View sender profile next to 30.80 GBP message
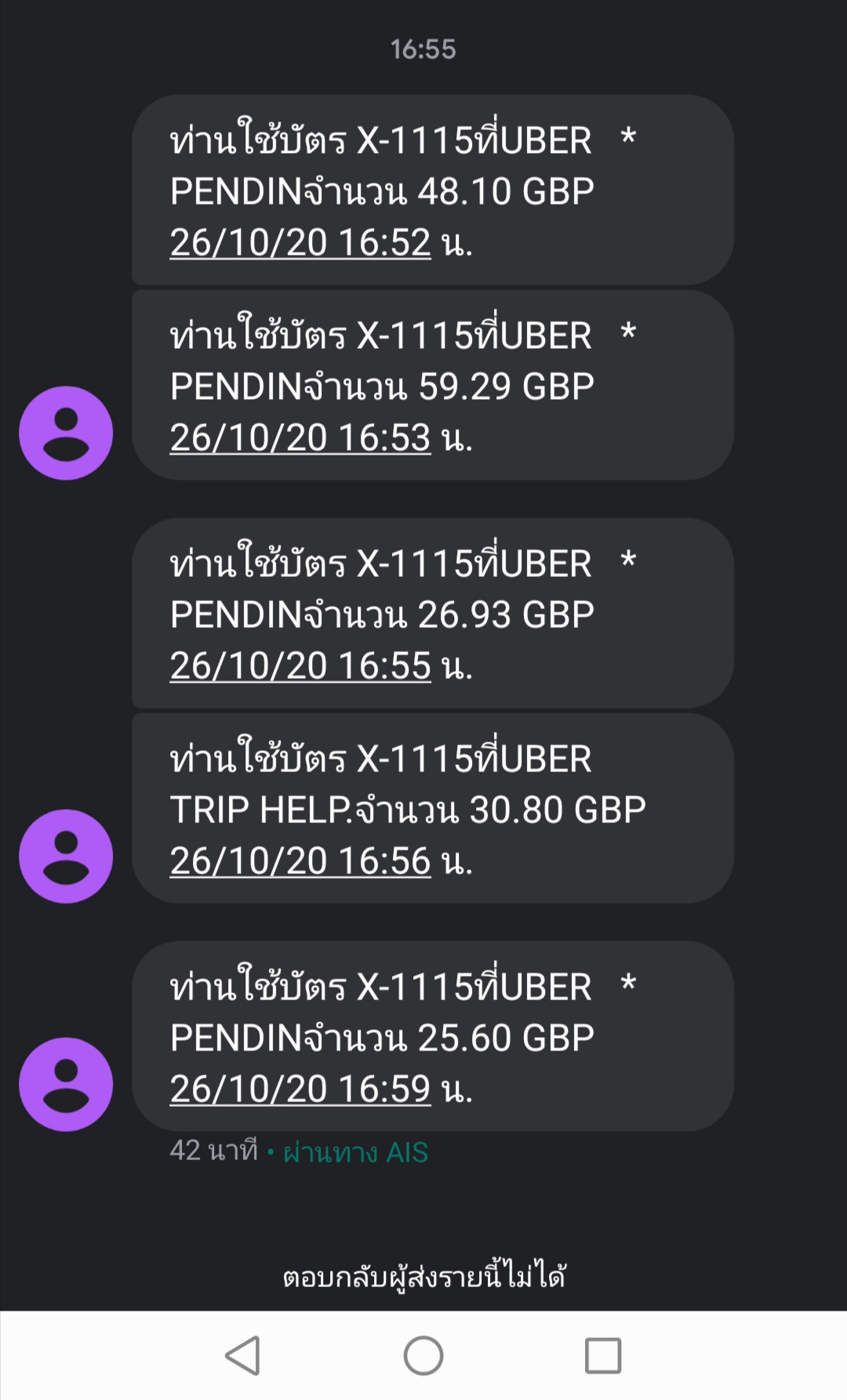Viewport: 847px width, 1400px height. [66, 856]
